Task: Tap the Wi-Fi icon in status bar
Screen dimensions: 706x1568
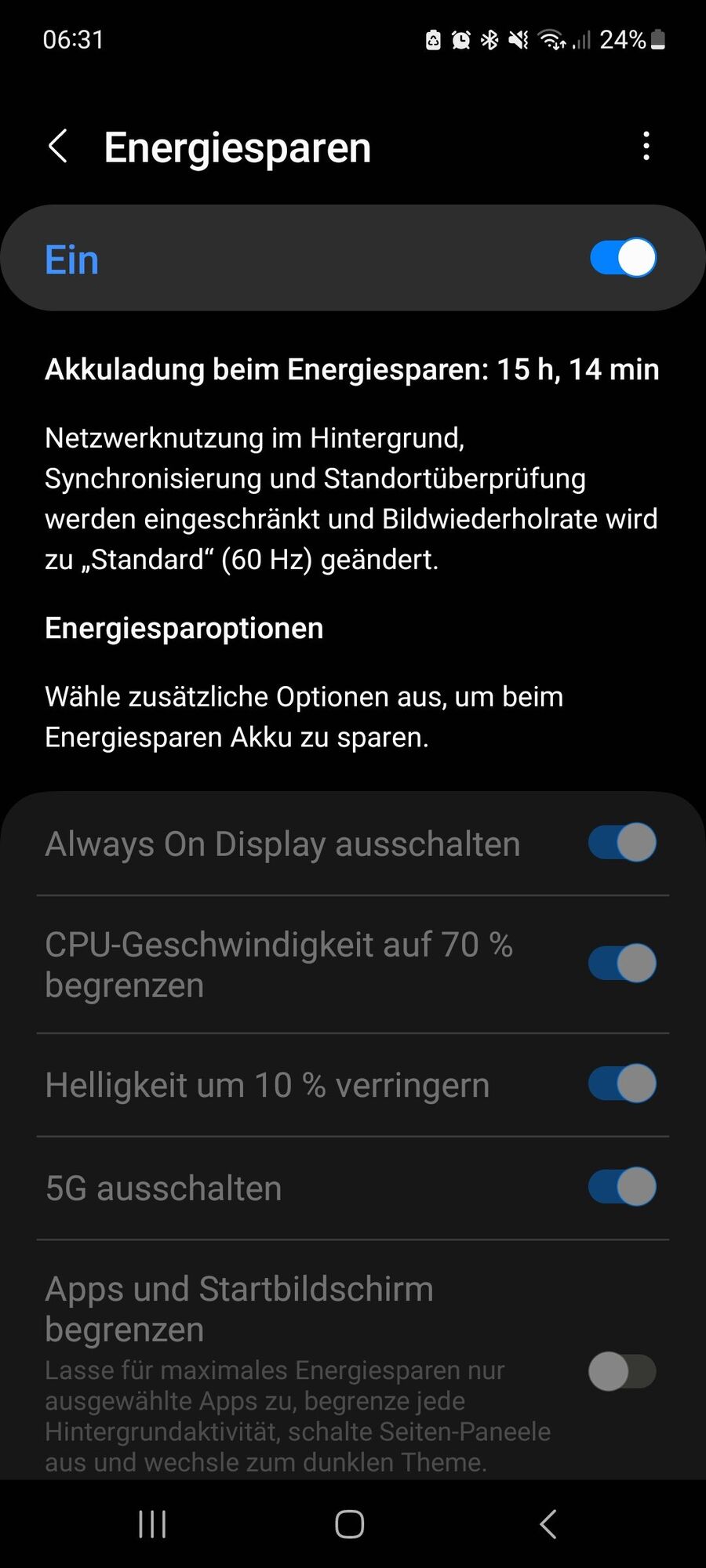Action: pos(549,39)
